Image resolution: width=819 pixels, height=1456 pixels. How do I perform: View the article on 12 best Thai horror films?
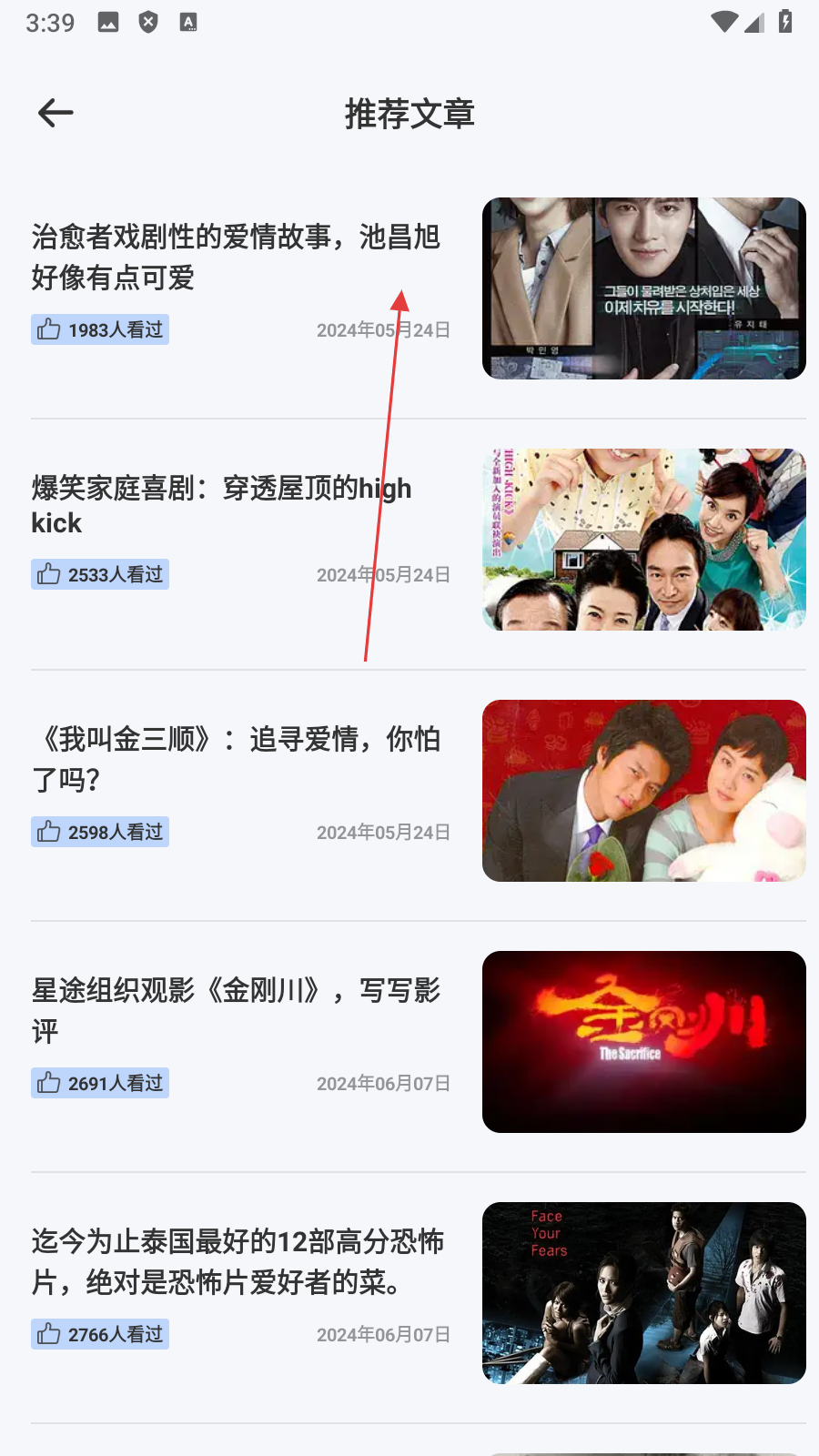coord(238,1261)
